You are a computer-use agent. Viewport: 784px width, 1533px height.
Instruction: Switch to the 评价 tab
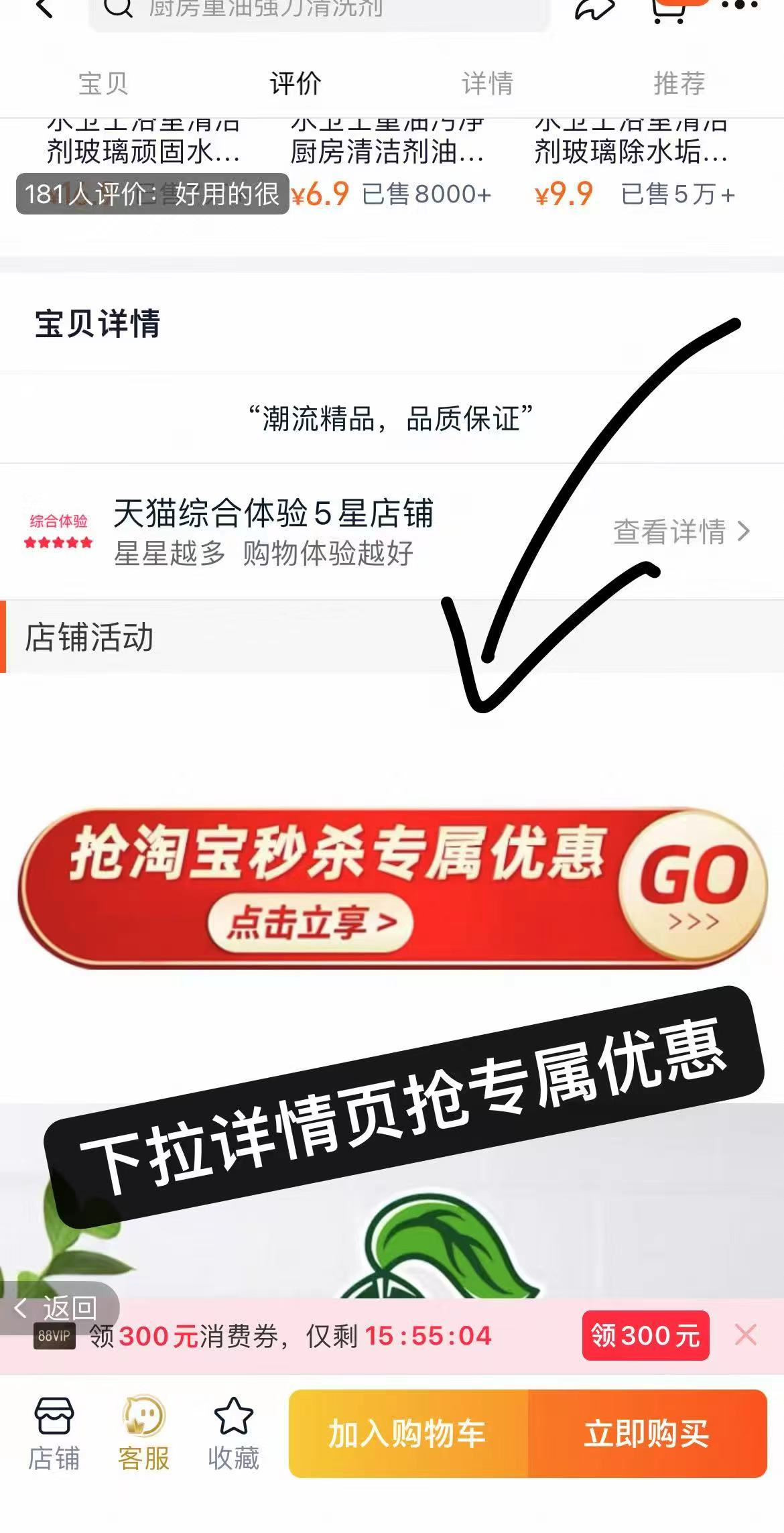click(296, 84)
